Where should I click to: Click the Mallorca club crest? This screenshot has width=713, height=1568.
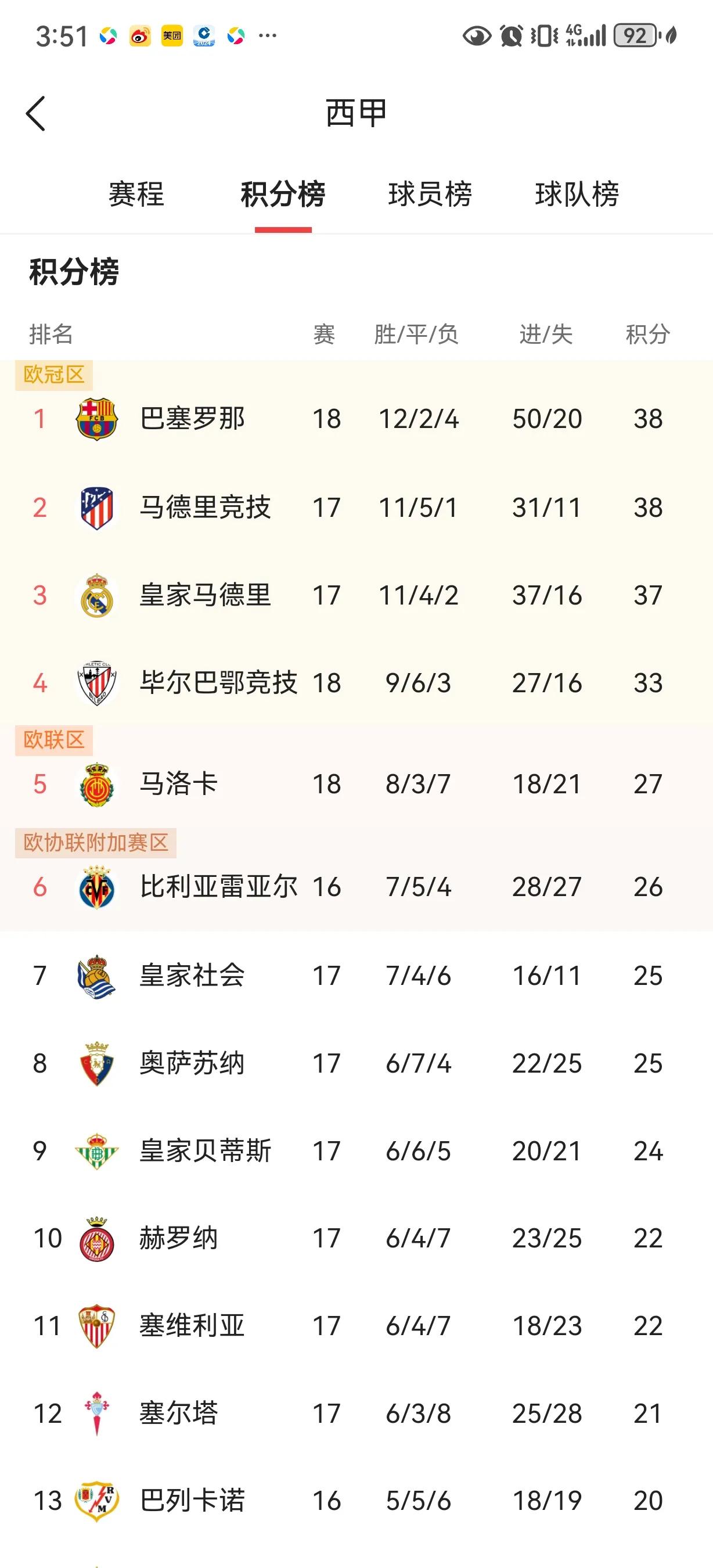(x=96, y=784)
